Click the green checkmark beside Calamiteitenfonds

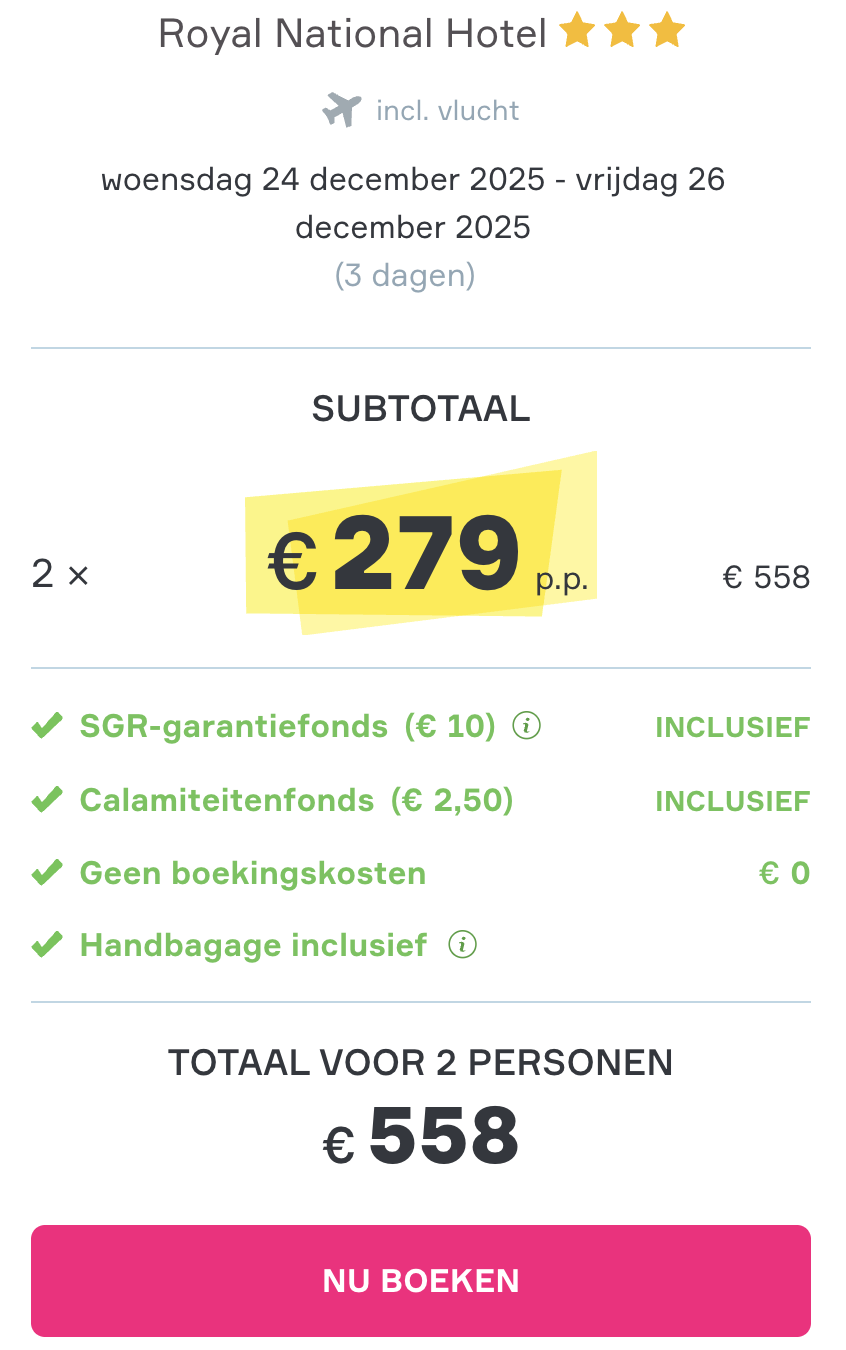click(x=47, y=799)
